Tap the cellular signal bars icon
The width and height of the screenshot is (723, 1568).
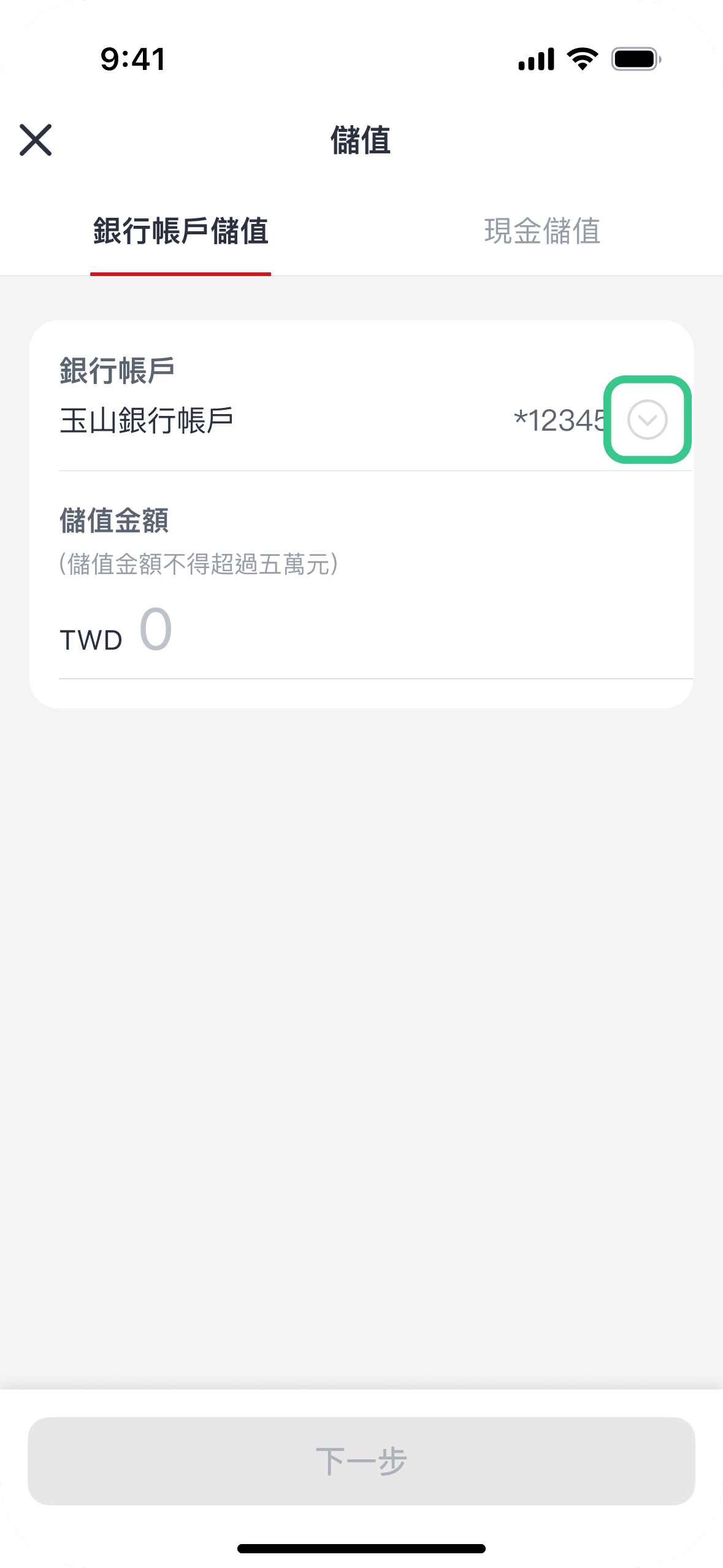click(535, 58)
